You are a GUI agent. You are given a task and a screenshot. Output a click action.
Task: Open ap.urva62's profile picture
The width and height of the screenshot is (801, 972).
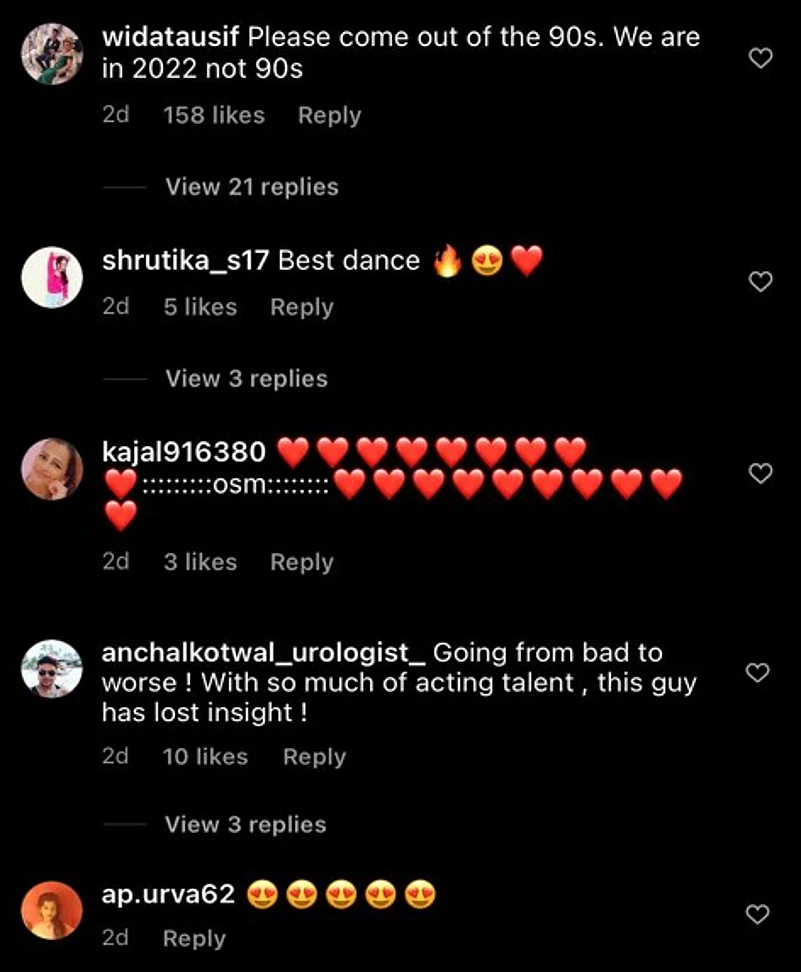click(x=52, y=910)
